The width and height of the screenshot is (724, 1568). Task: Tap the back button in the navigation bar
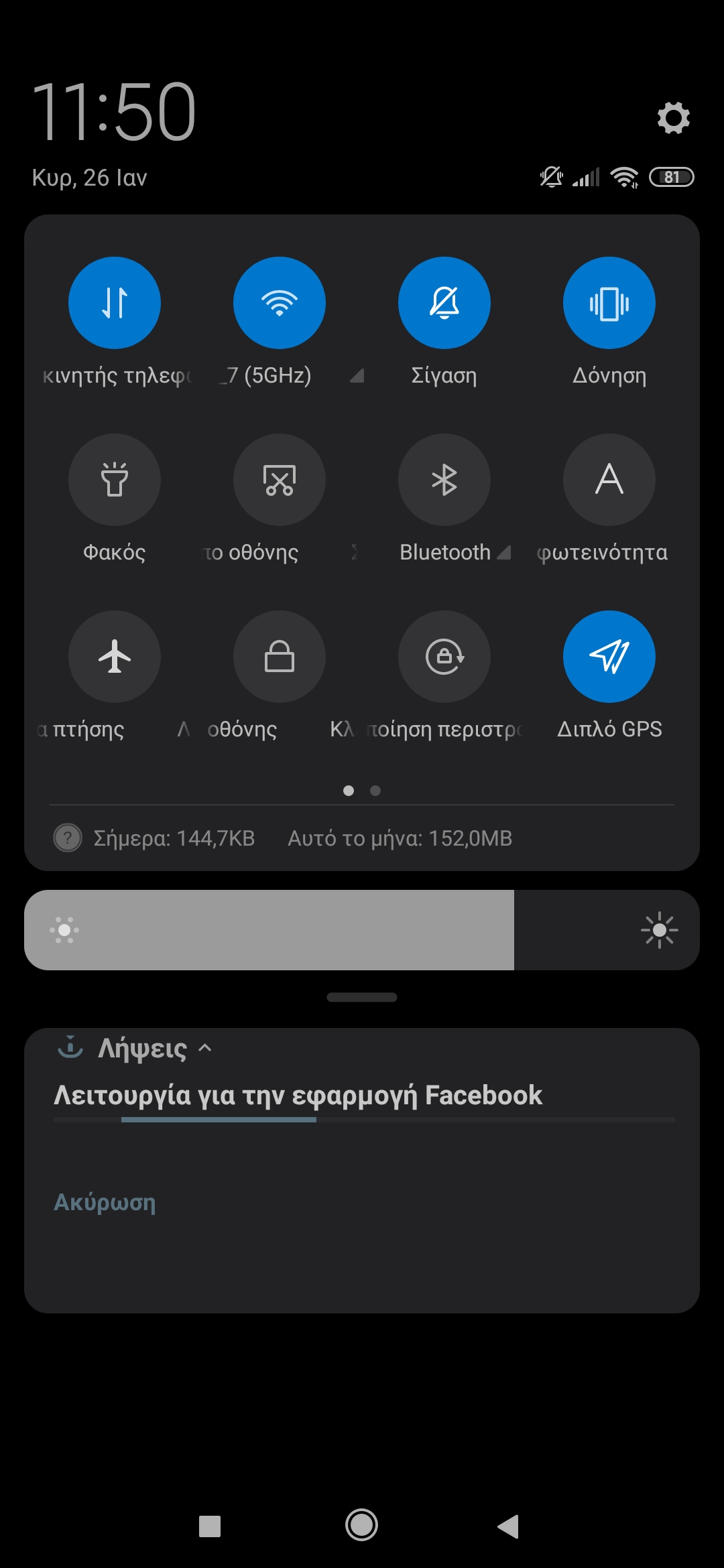[509, 1526]
